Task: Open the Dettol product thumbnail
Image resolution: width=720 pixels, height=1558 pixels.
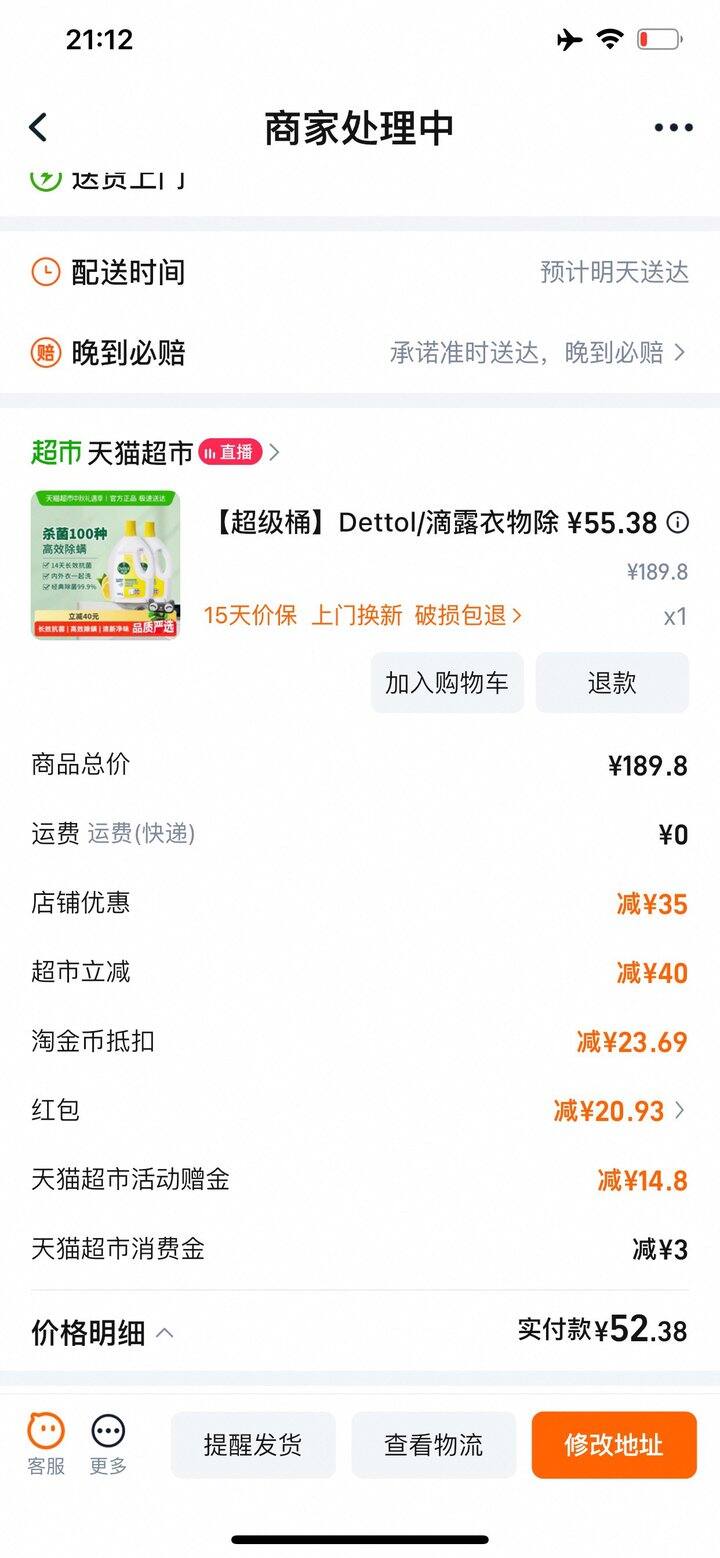Action: tap(106, 565)
